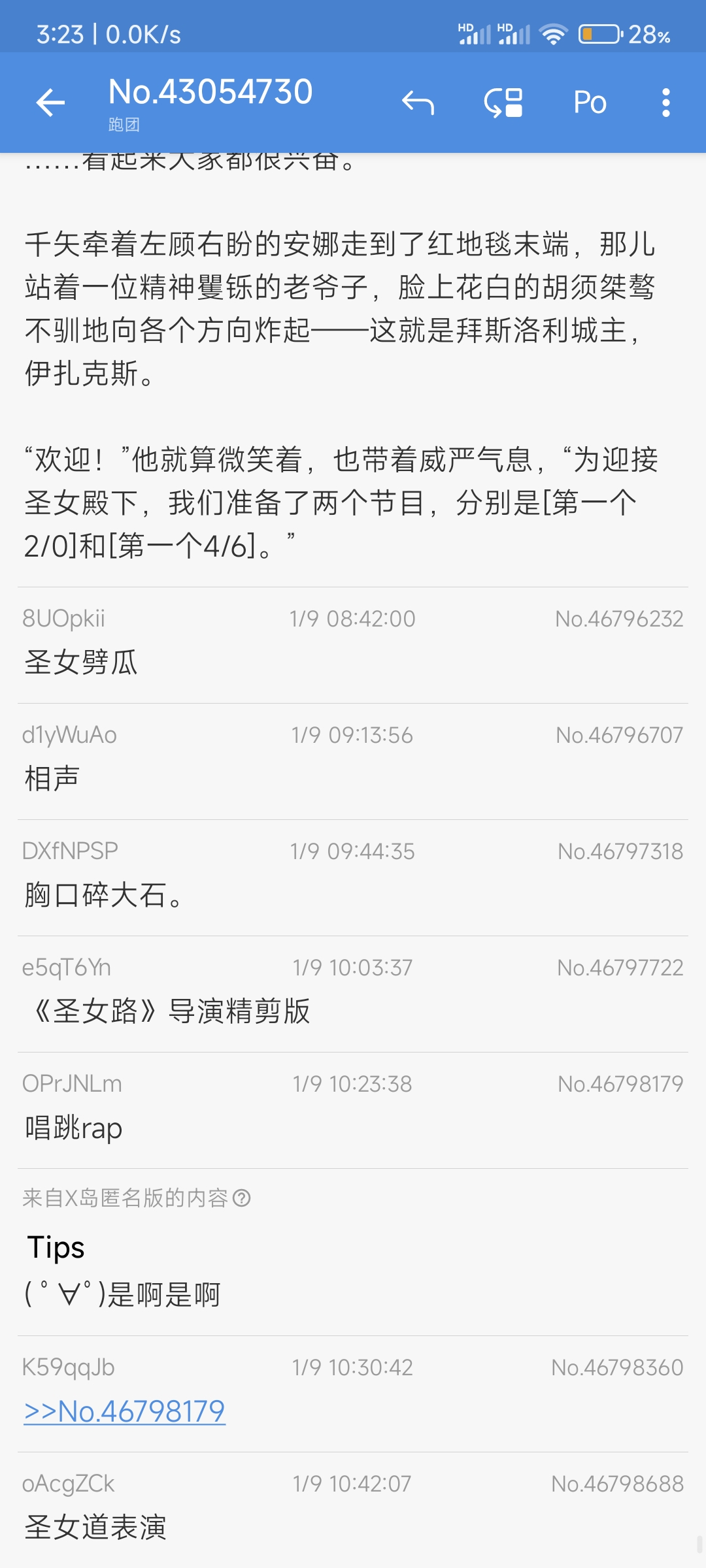Image resolution: width=706 pixels, height=1568 pixels.
Task: Open the page jump icon in toolbar
Action: [503, 103]
